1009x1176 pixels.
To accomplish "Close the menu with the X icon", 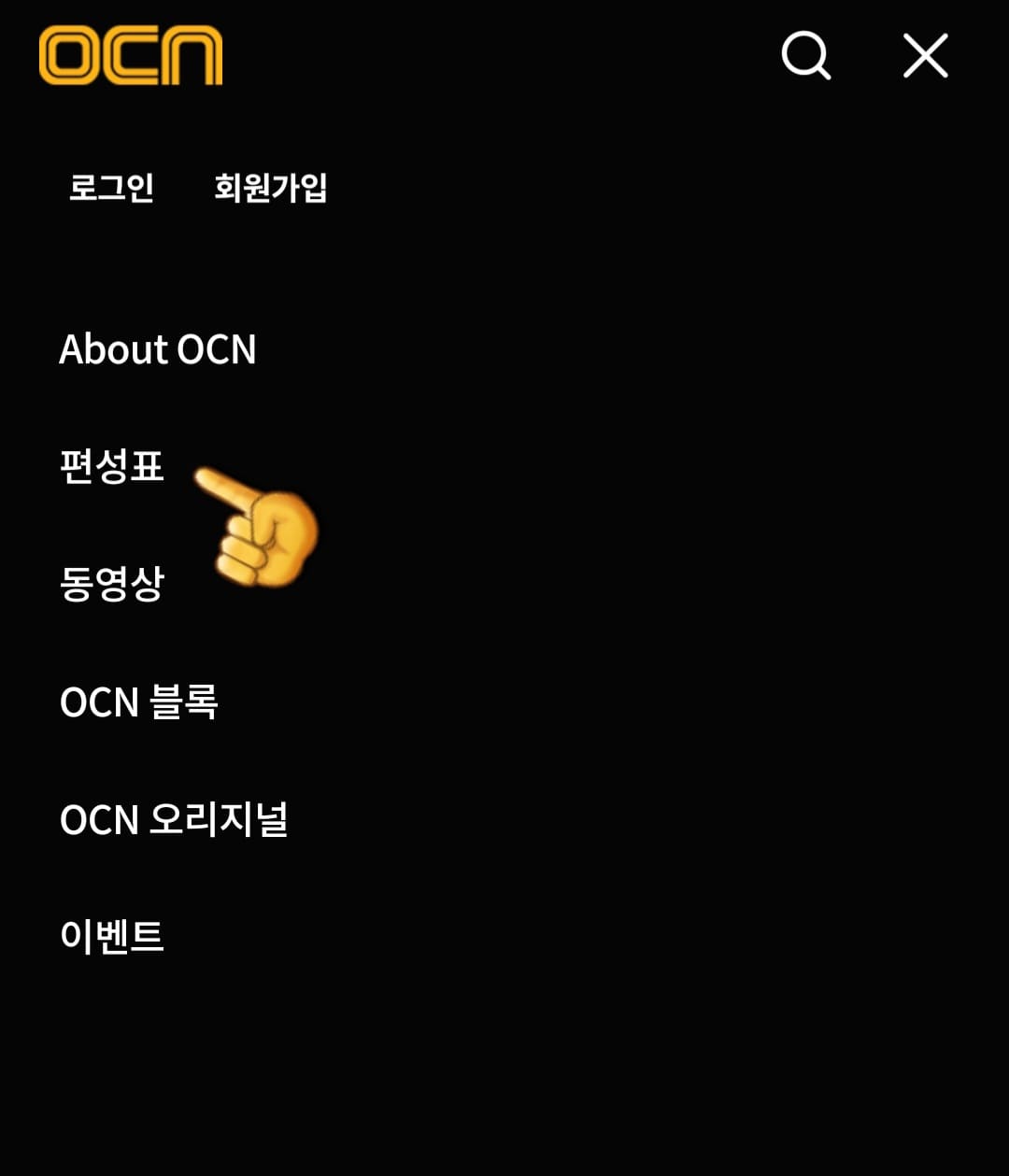I will coord(924,56).
